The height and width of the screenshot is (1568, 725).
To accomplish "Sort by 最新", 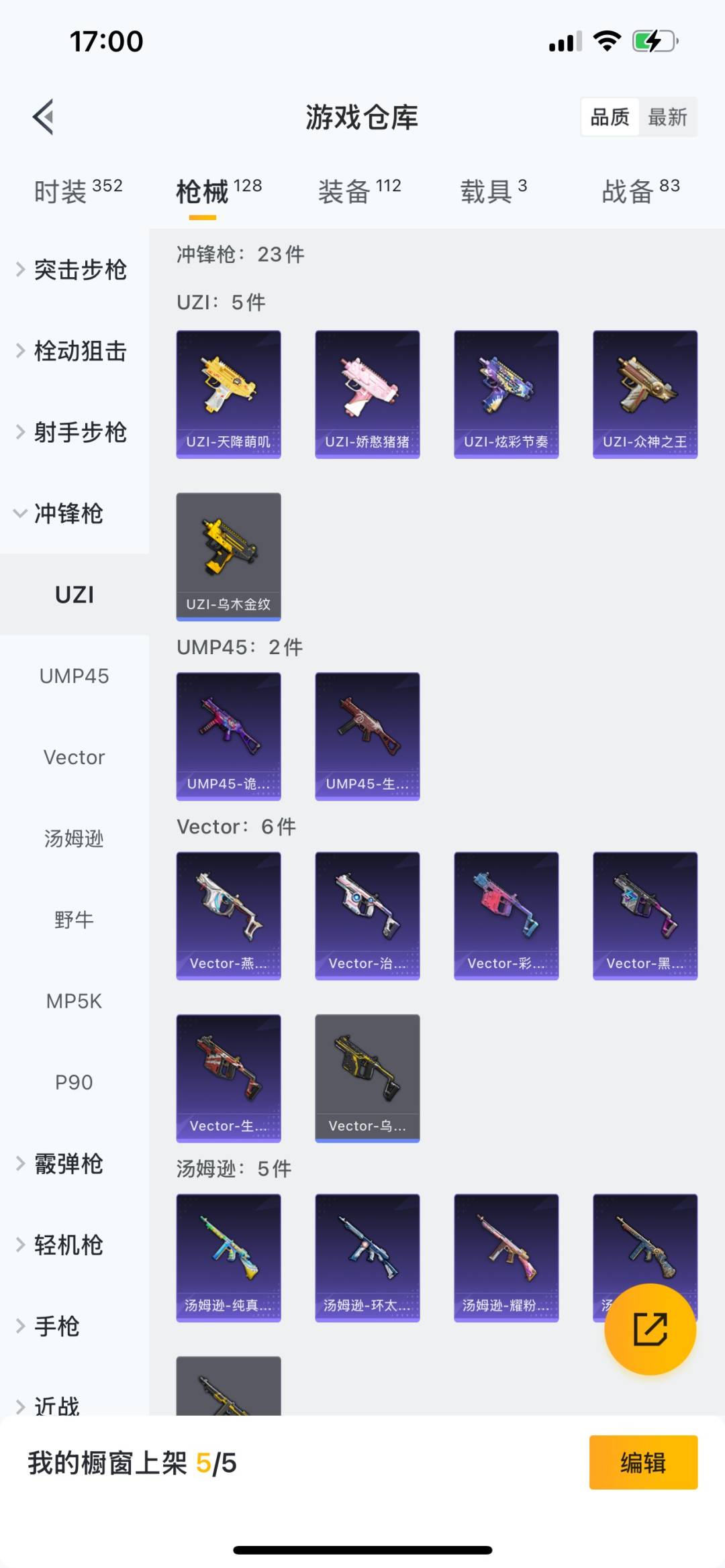I will click(667, 117).
